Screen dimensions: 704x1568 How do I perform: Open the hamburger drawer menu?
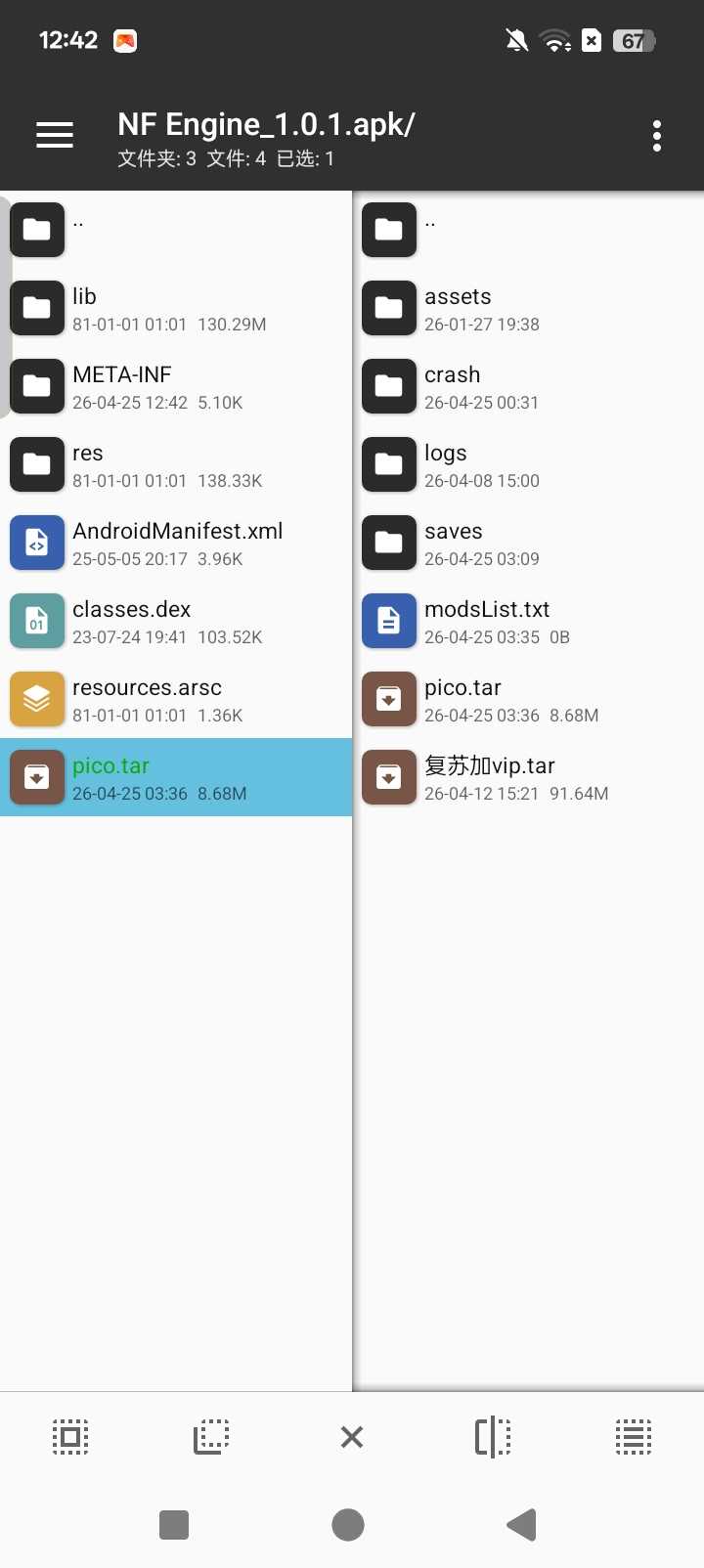click(x=55, y=135)
